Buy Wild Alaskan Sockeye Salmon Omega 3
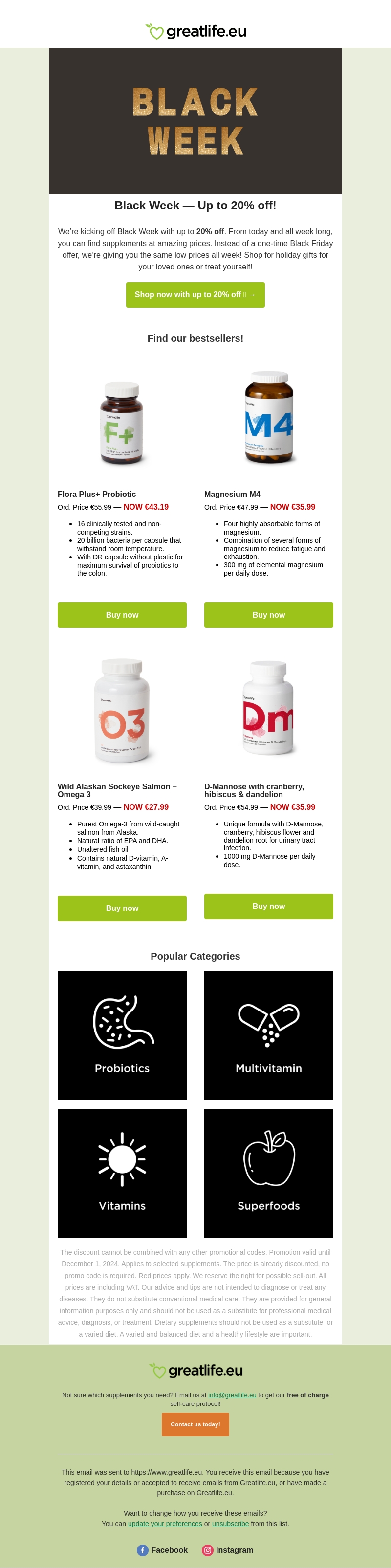 point(122,908)
